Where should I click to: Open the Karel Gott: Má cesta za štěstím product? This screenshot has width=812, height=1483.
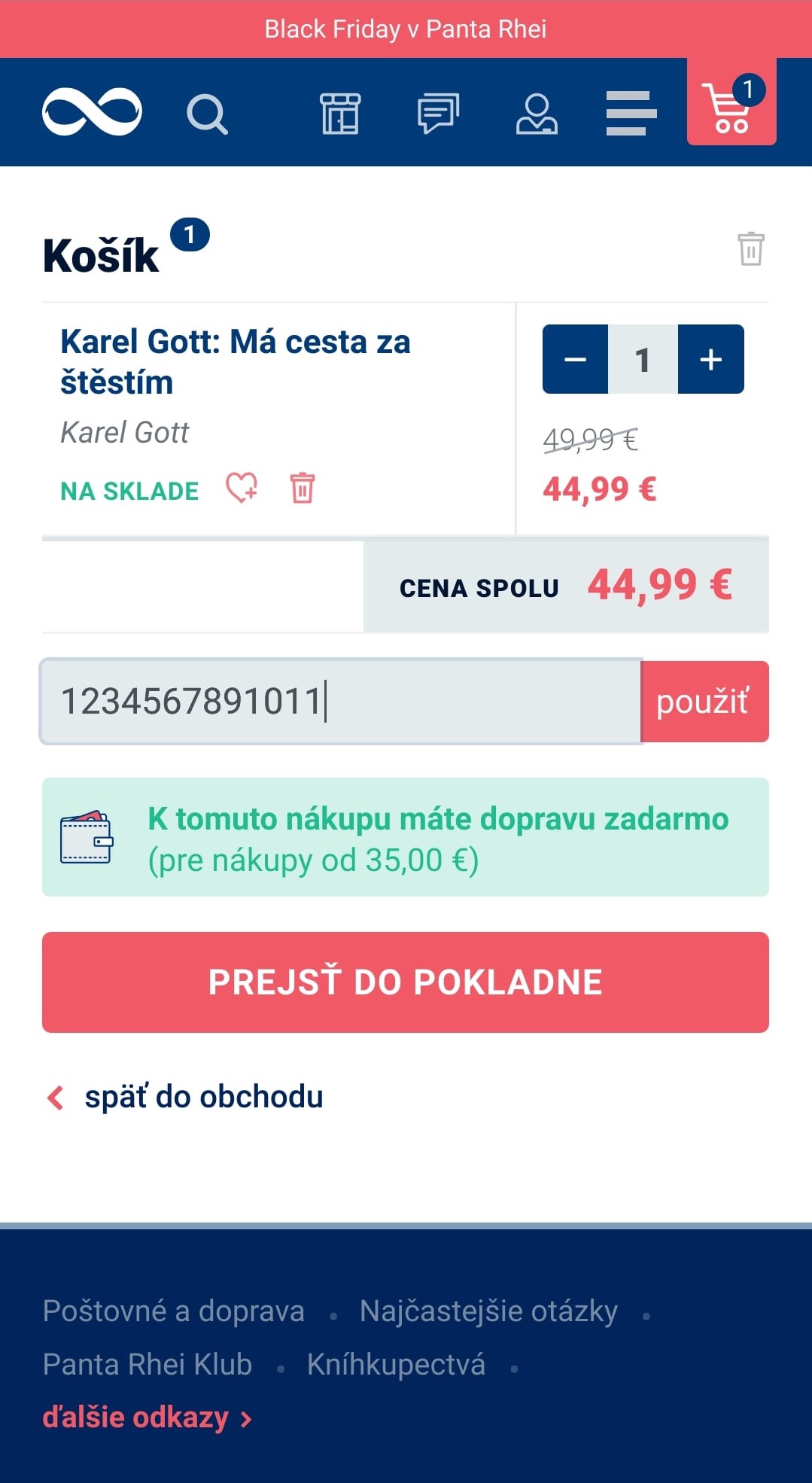[x=236, y=362]
